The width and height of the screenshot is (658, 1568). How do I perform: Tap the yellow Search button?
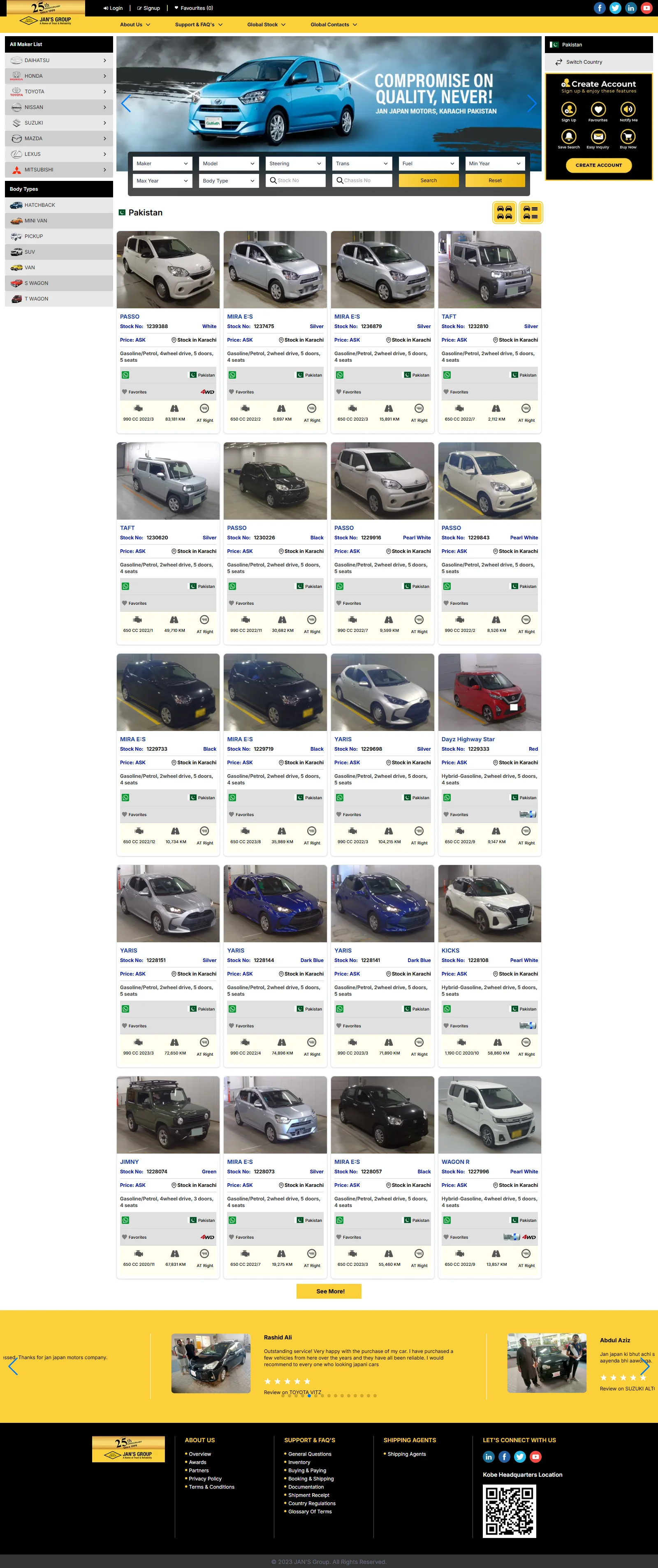(428, 180)
